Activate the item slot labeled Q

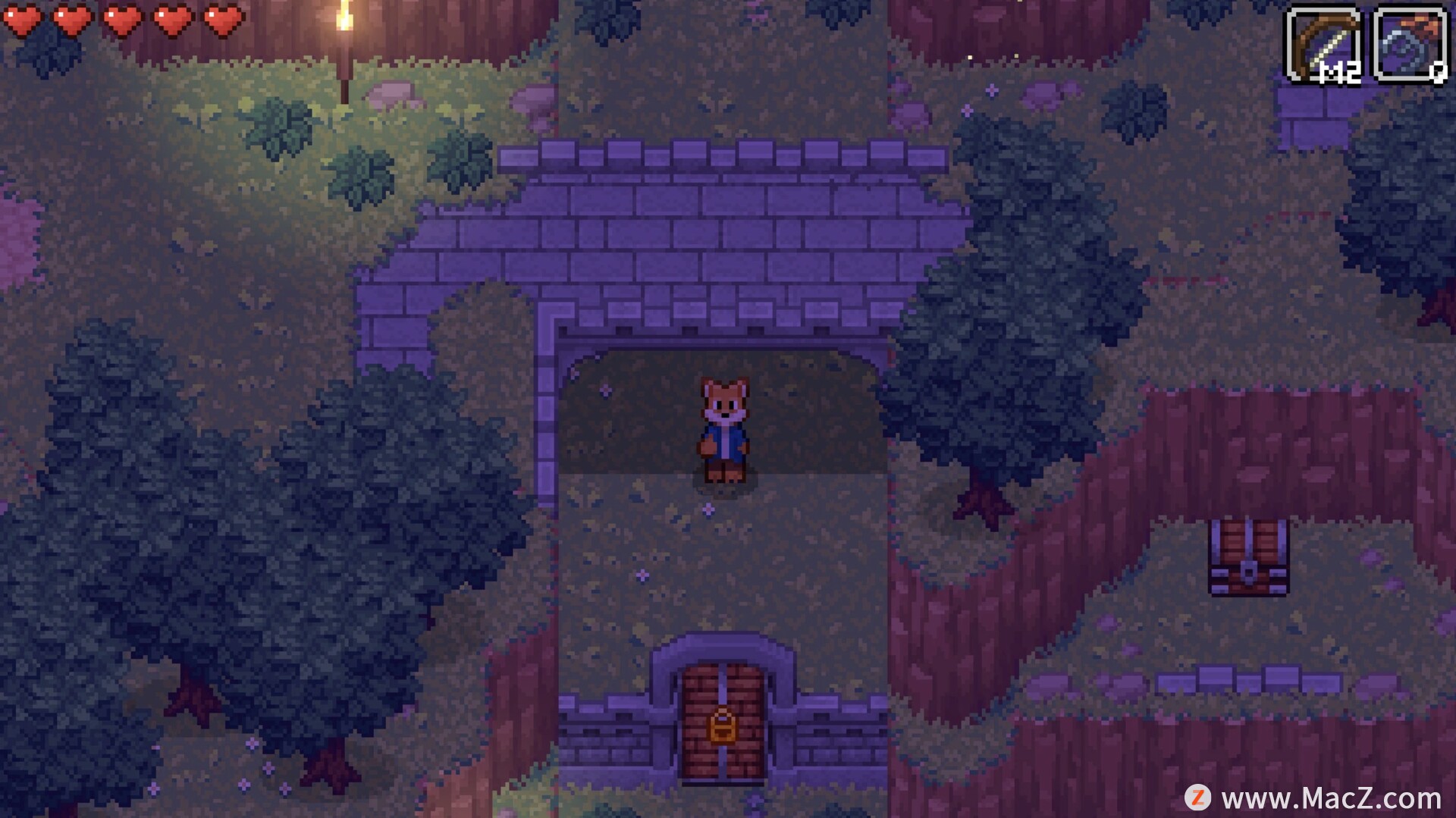coord(1410,45)
